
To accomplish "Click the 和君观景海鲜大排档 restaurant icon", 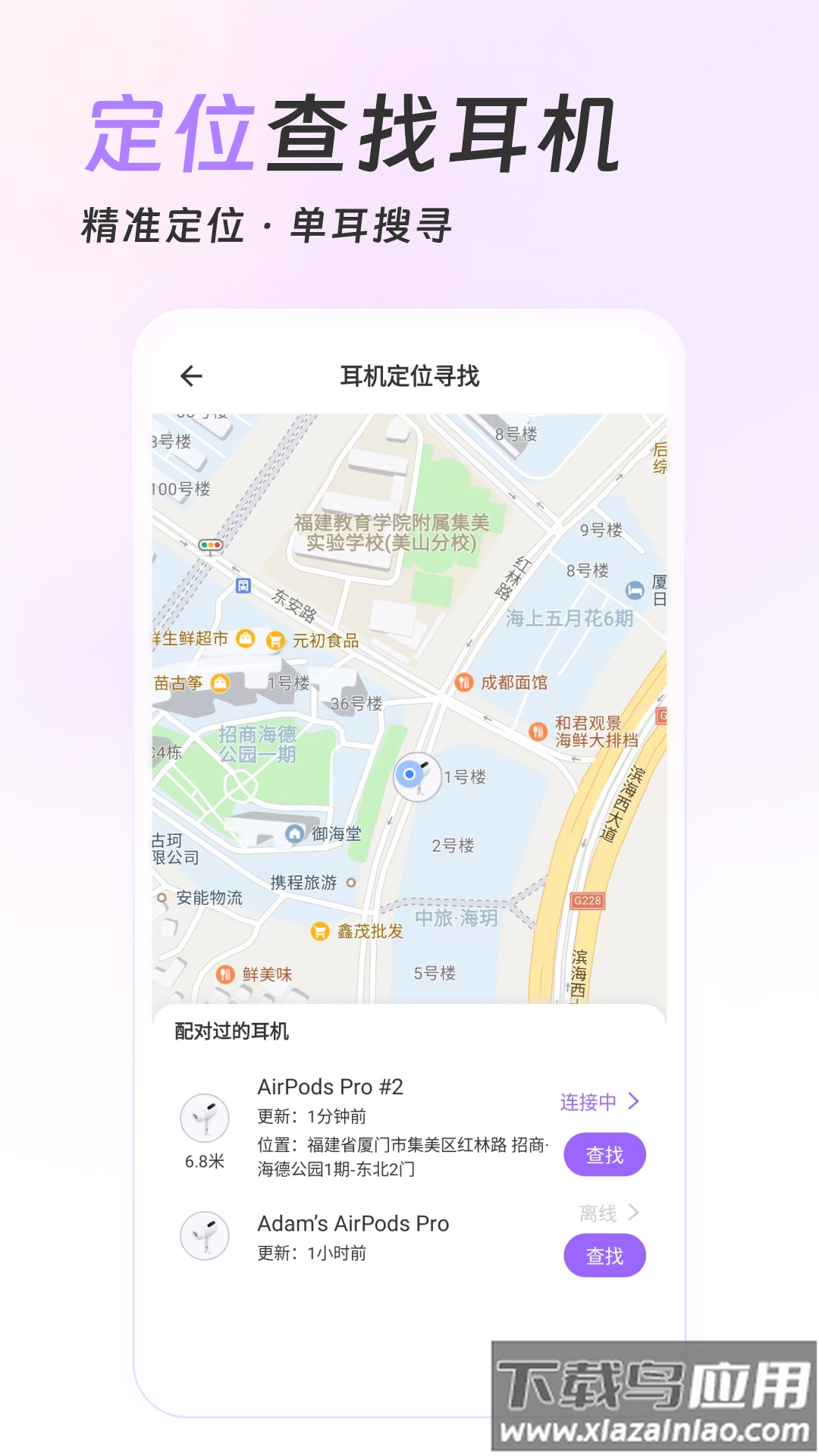I will coord(538,730).
